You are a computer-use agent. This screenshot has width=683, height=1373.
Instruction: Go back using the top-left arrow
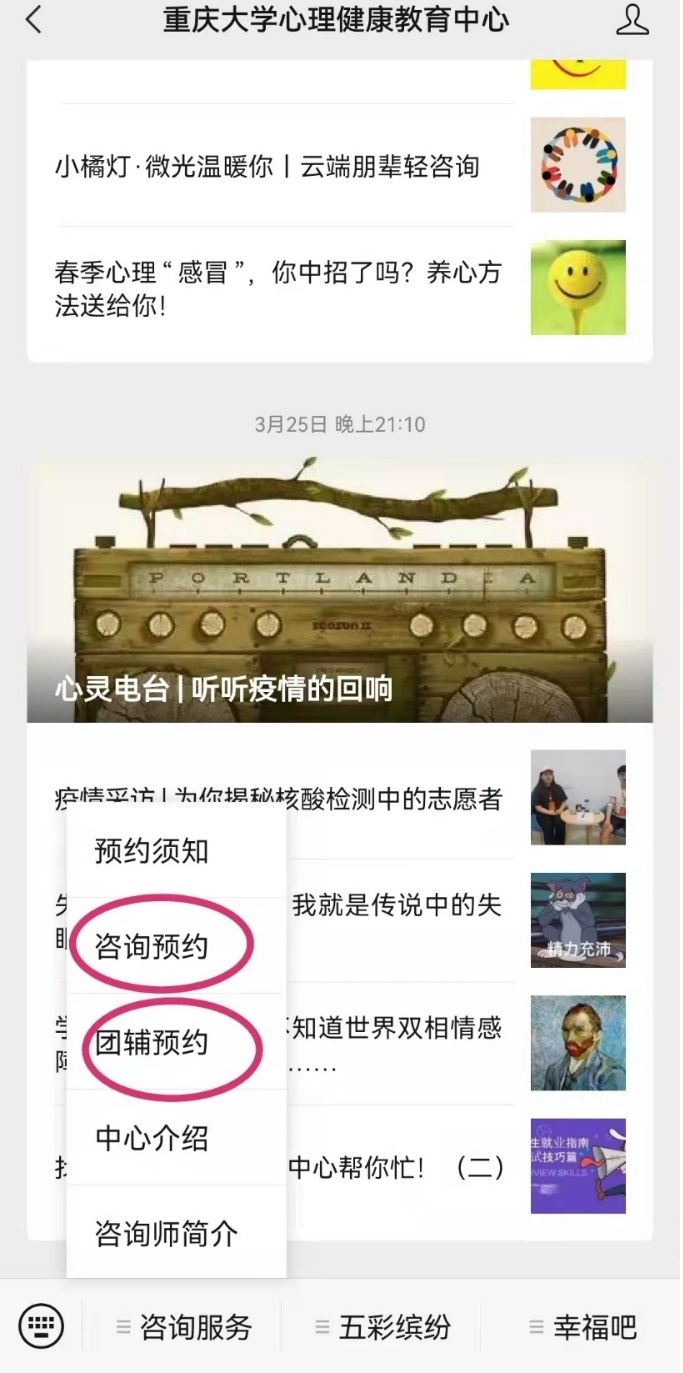[34, 20]
